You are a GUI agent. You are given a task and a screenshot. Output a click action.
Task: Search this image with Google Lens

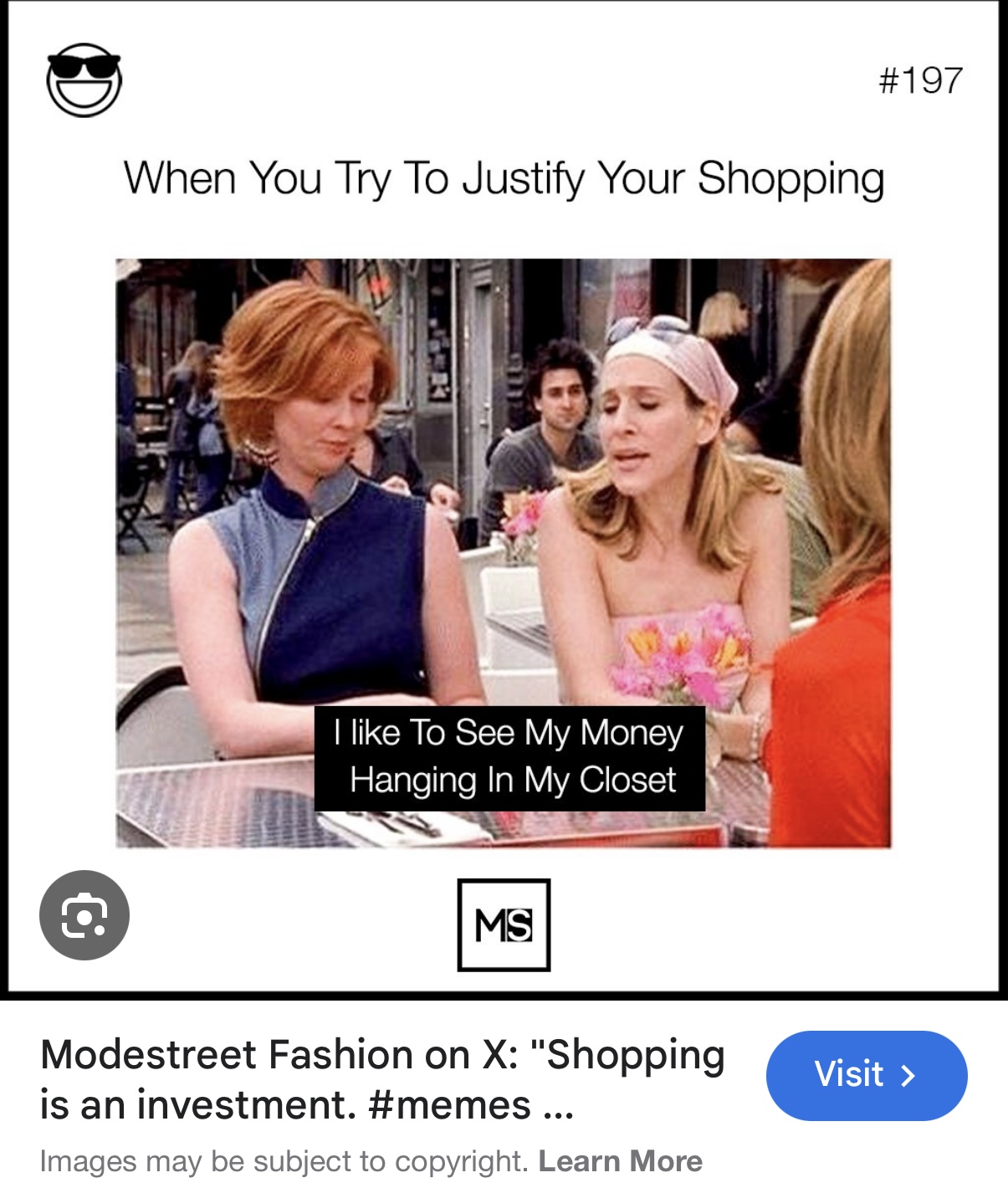click(84, 915)
